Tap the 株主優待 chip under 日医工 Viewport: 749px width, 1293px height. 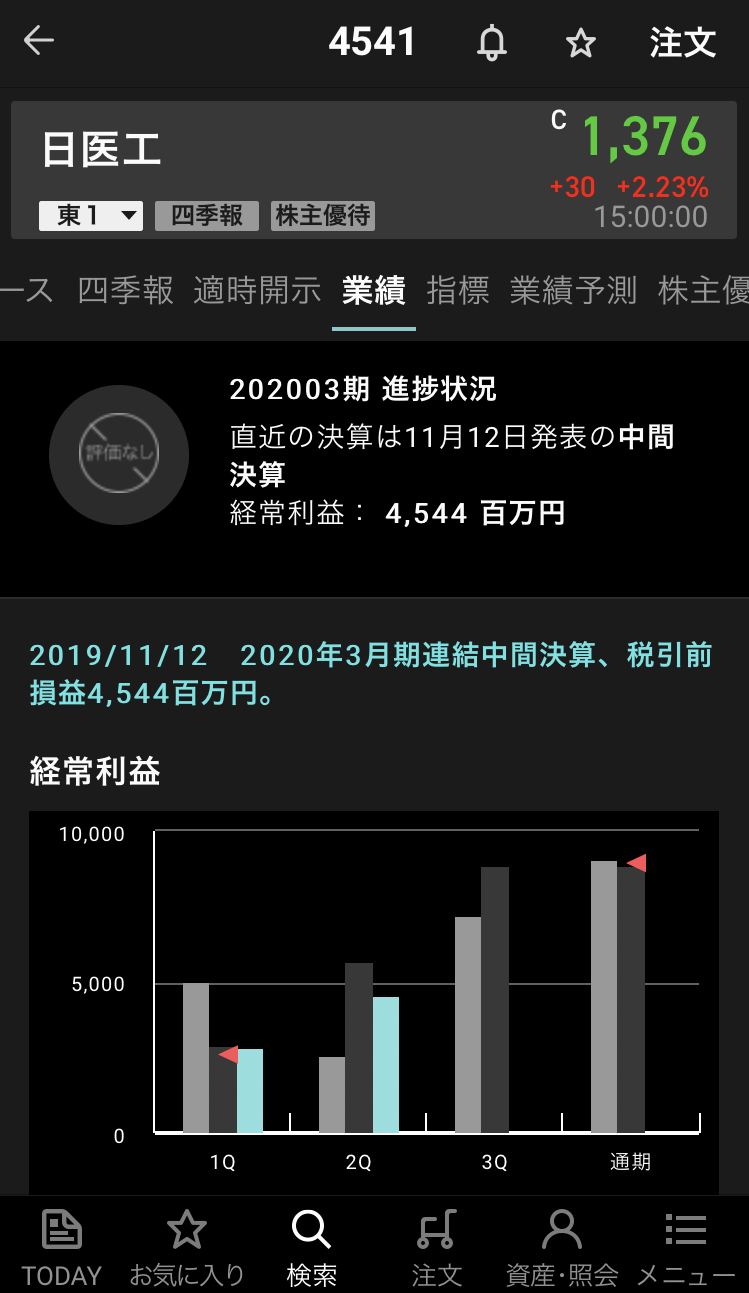(323, 216)
